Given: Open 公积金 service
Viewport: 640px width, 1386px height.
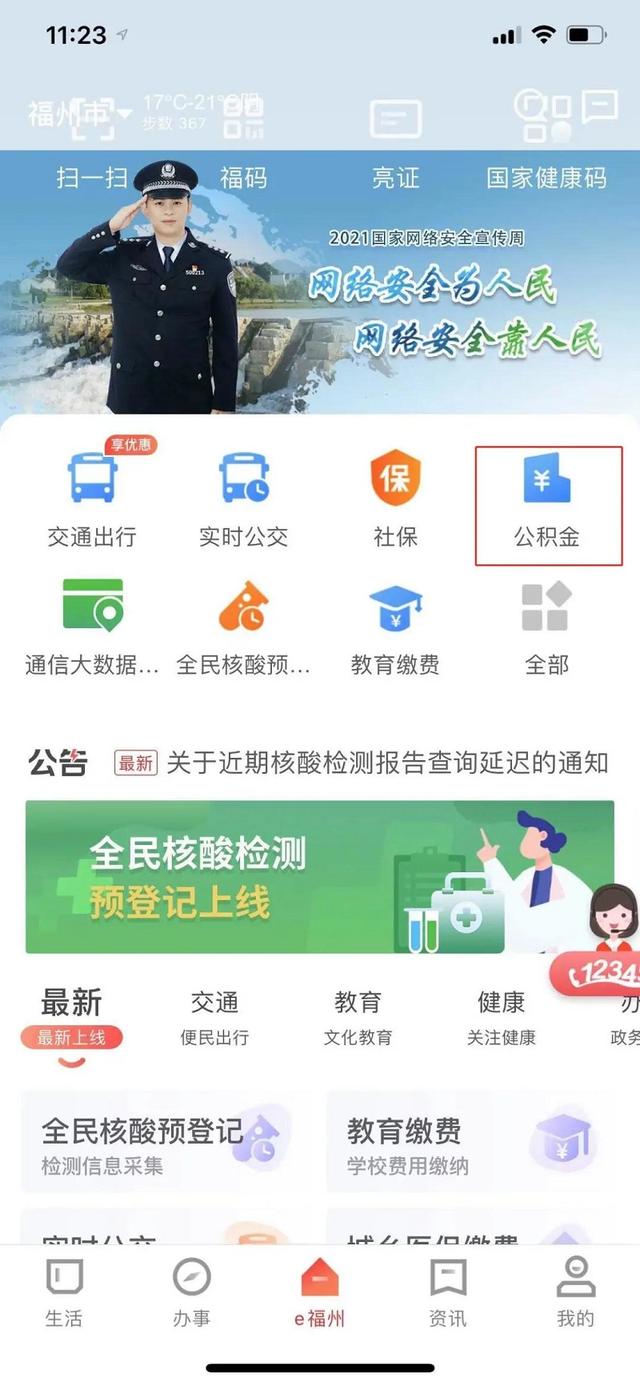Looking at the screenshot, I should coord(547,499).
